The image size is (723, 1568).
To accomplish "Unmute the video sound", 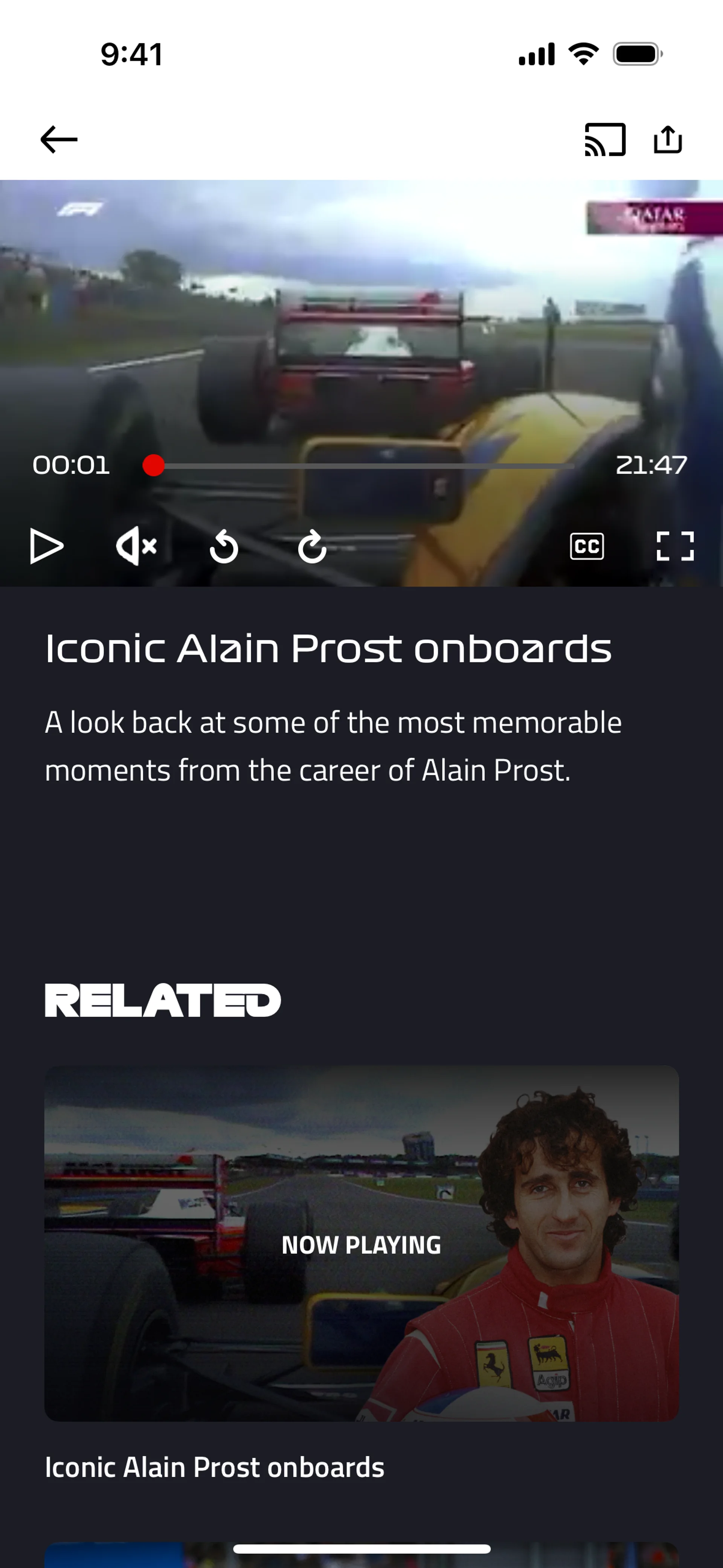I will (136, 546).
